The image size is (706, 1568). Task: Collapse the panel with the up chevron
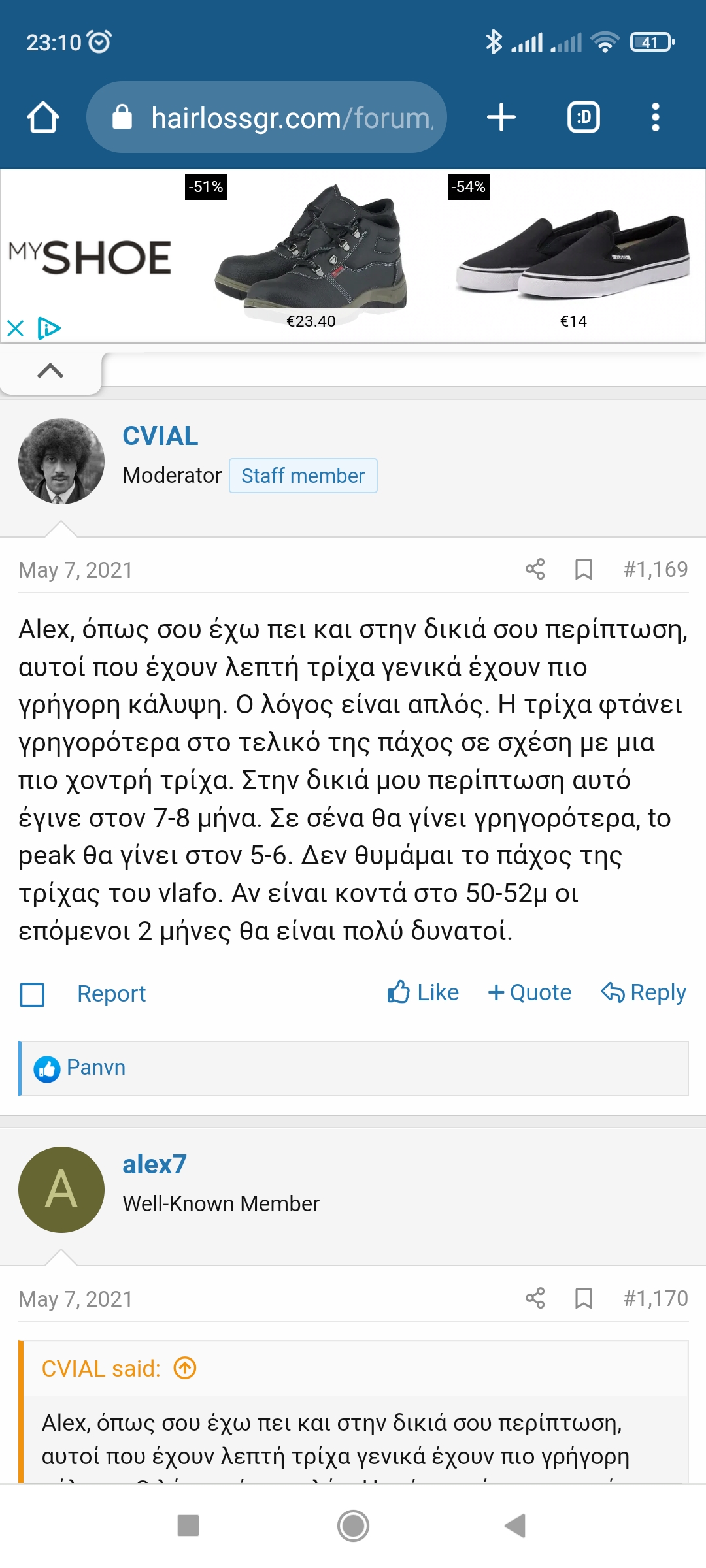50,371
